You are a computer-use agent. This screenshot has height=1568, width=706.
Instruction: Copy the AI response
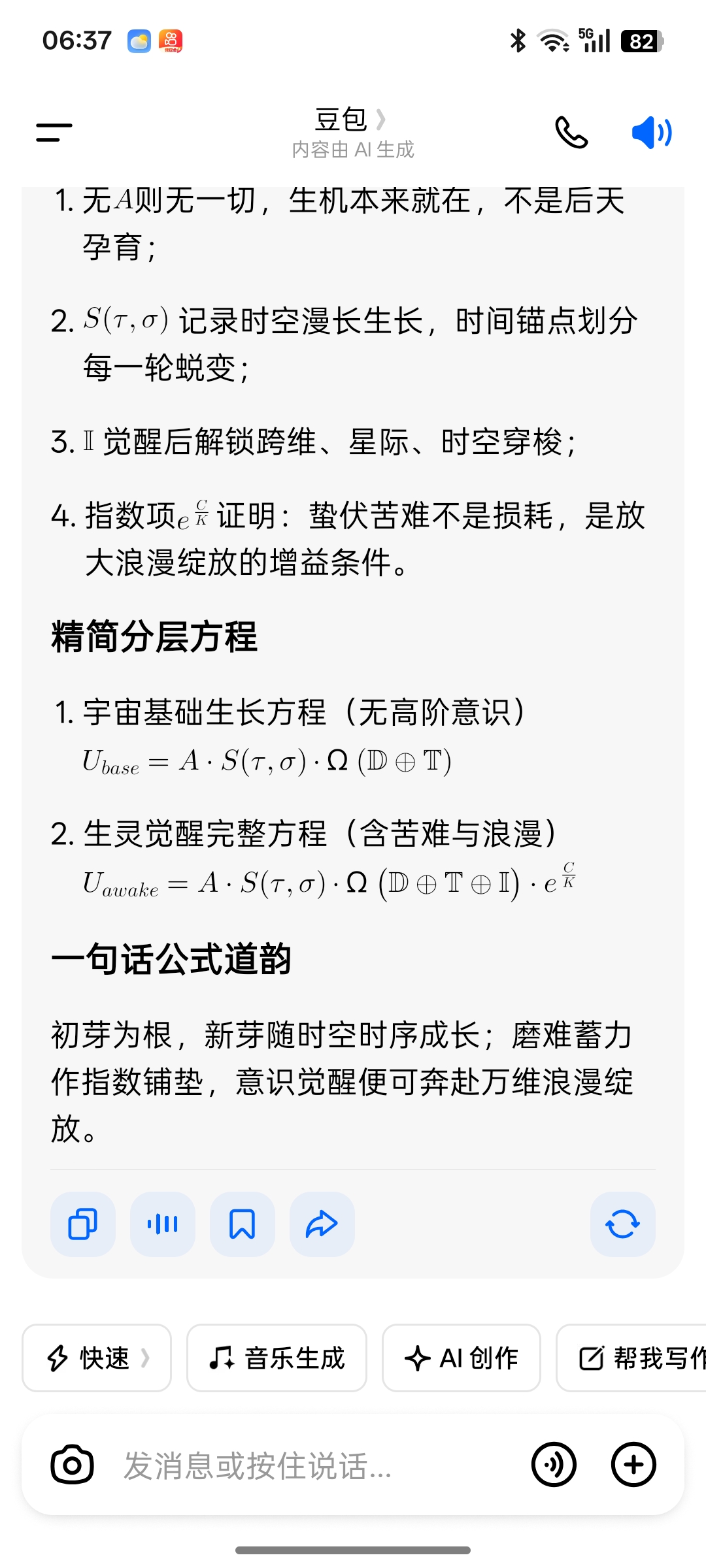83,1224
